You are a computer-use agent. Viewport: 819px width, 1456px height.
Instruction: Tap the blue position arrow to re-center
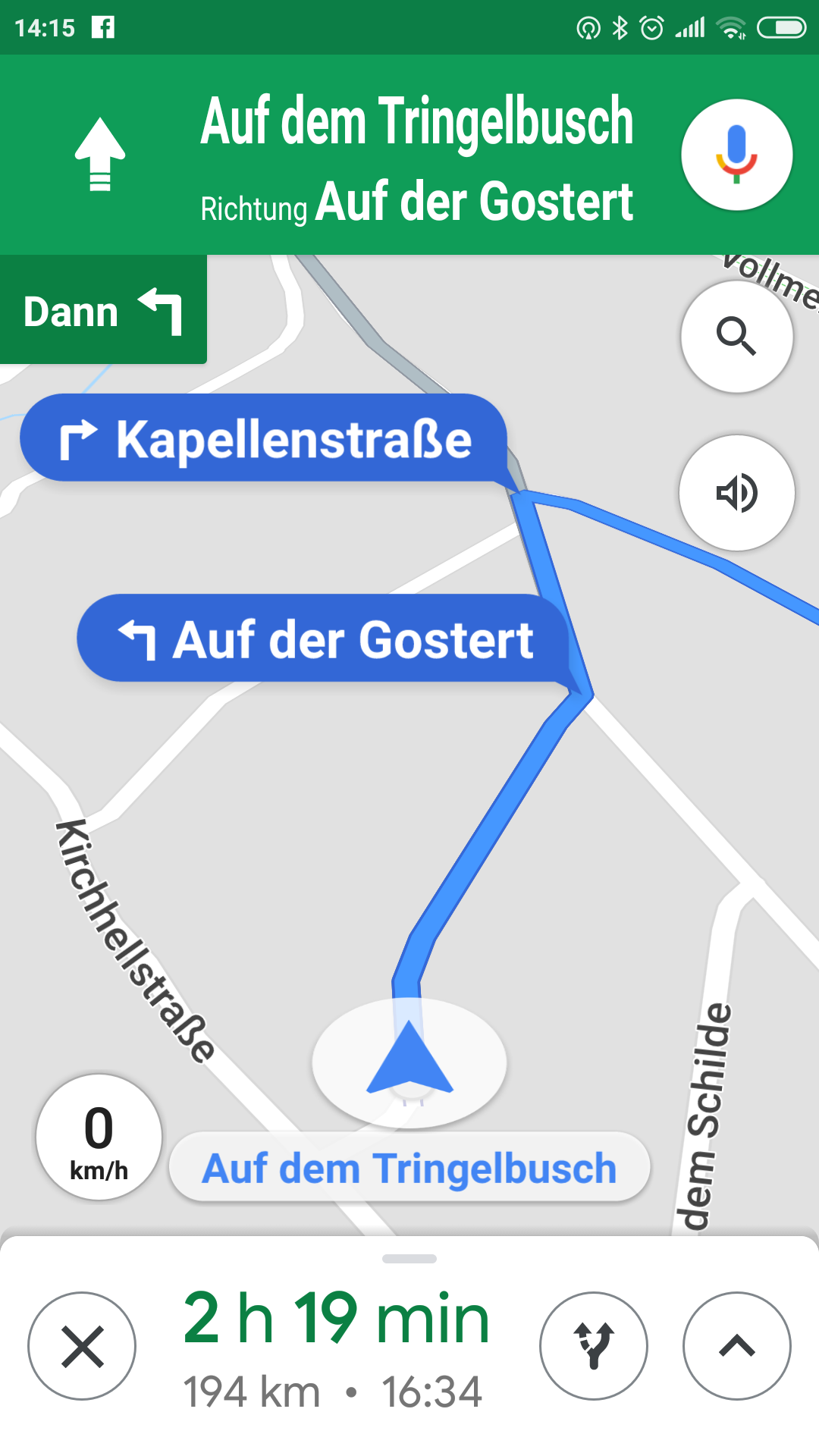pos(409,1060)
